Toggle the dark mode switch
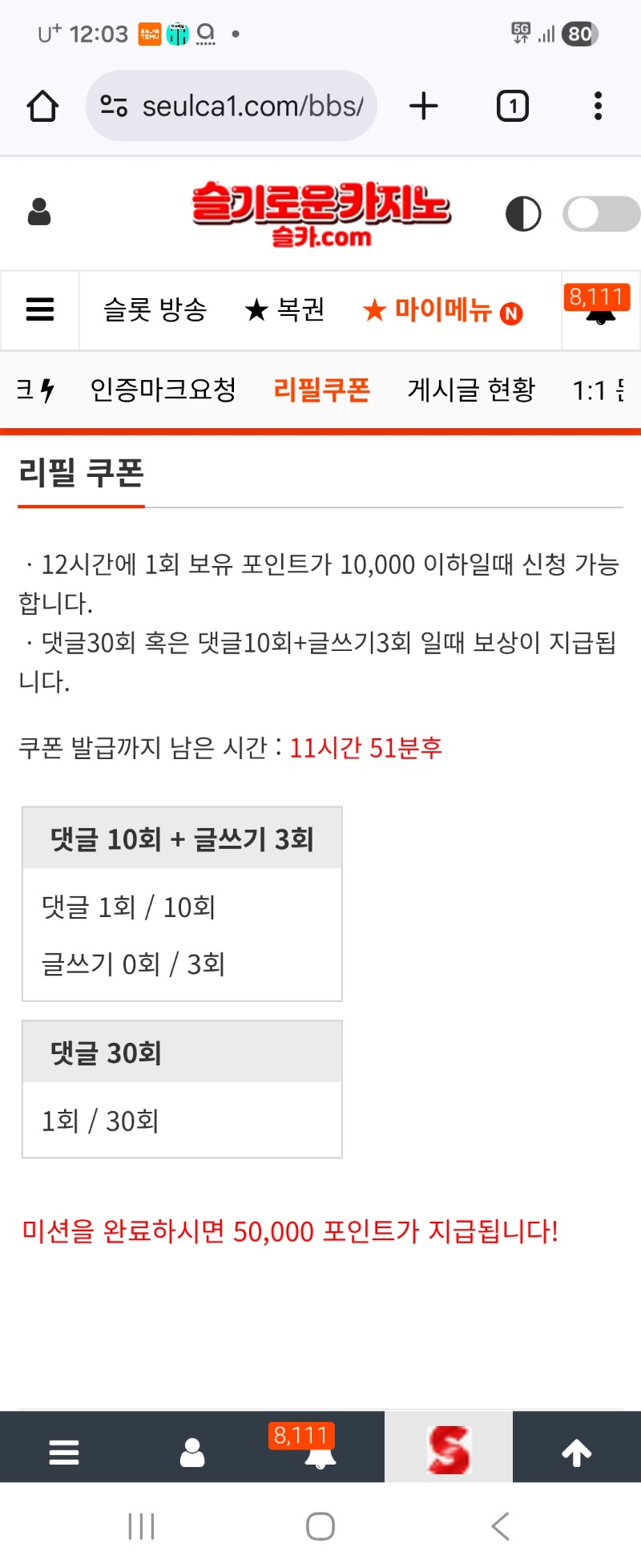Screen dimensions: 641x1568 point(601,214)
